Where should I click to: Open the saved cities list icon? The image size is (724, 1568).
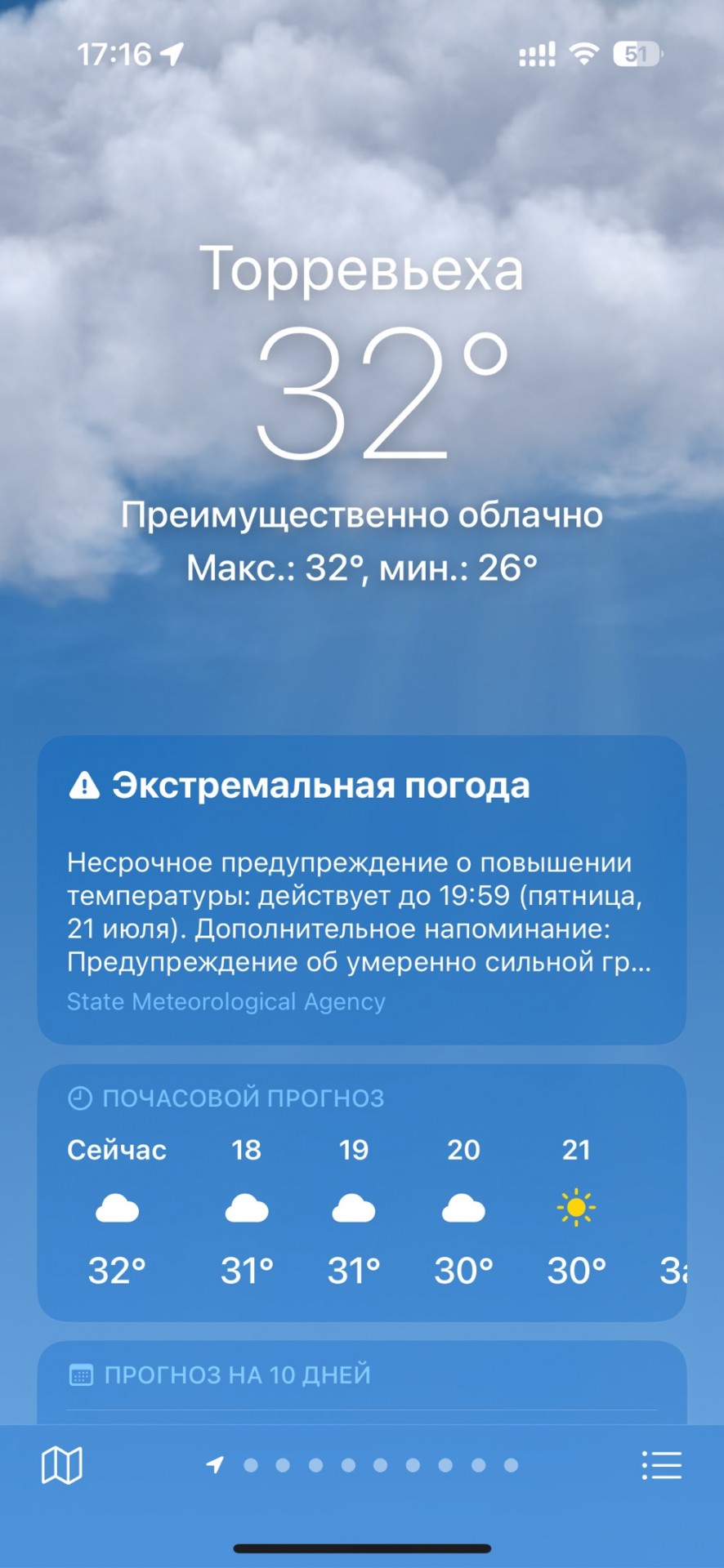[662, 1465]
